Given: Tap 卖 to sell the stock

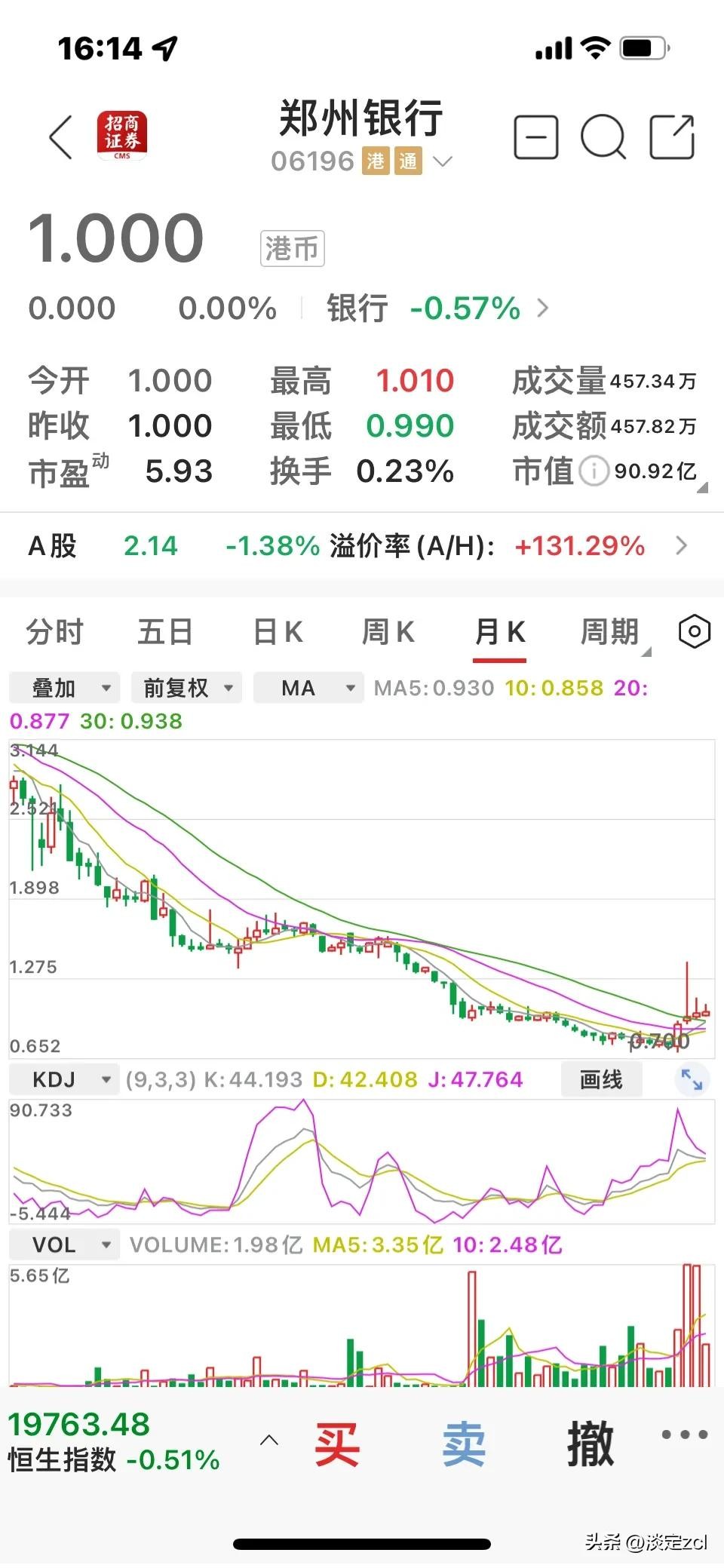Looking at the screenshot, I should [463, 1445].
